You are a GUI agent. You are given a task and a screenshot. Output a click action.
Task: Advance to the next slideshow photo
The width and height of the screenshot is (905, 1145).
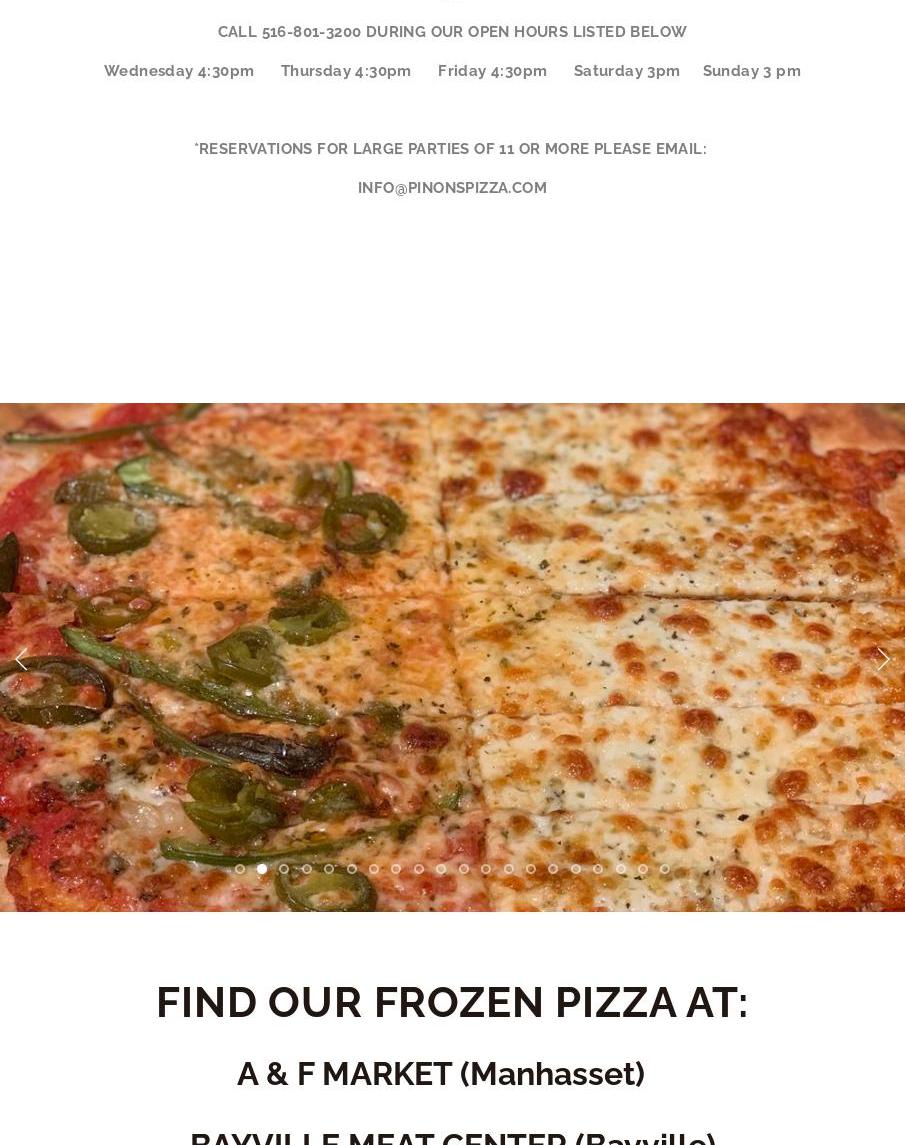point(883,659)
